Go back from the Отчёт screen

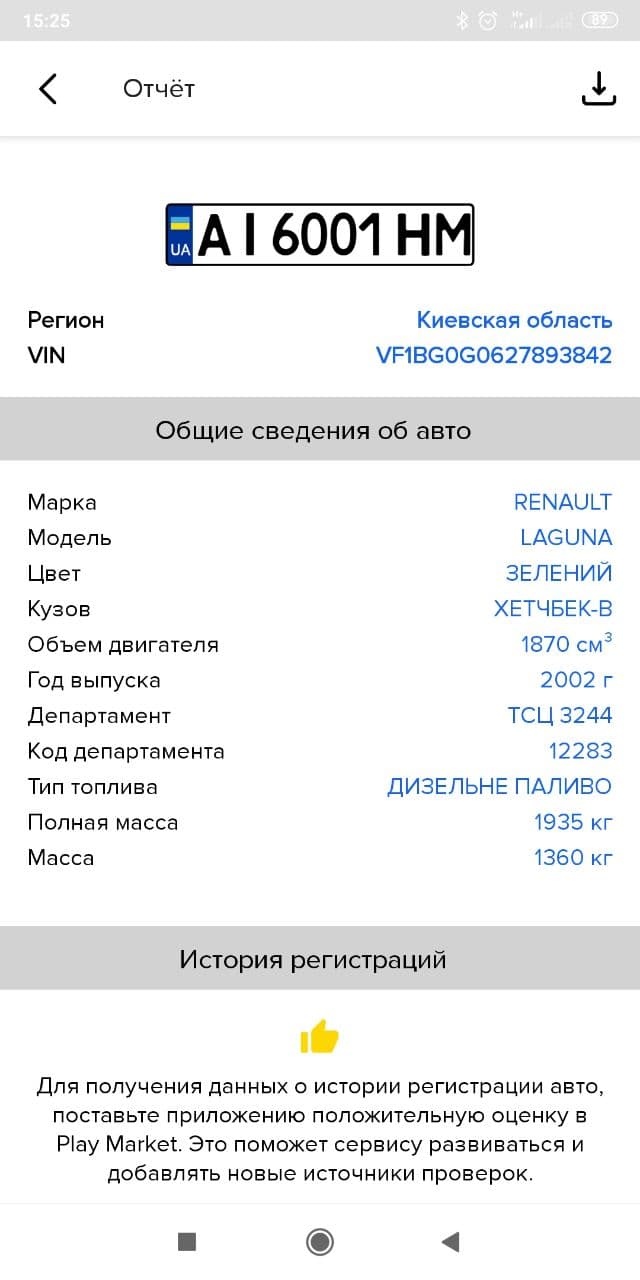click(48, 89)
